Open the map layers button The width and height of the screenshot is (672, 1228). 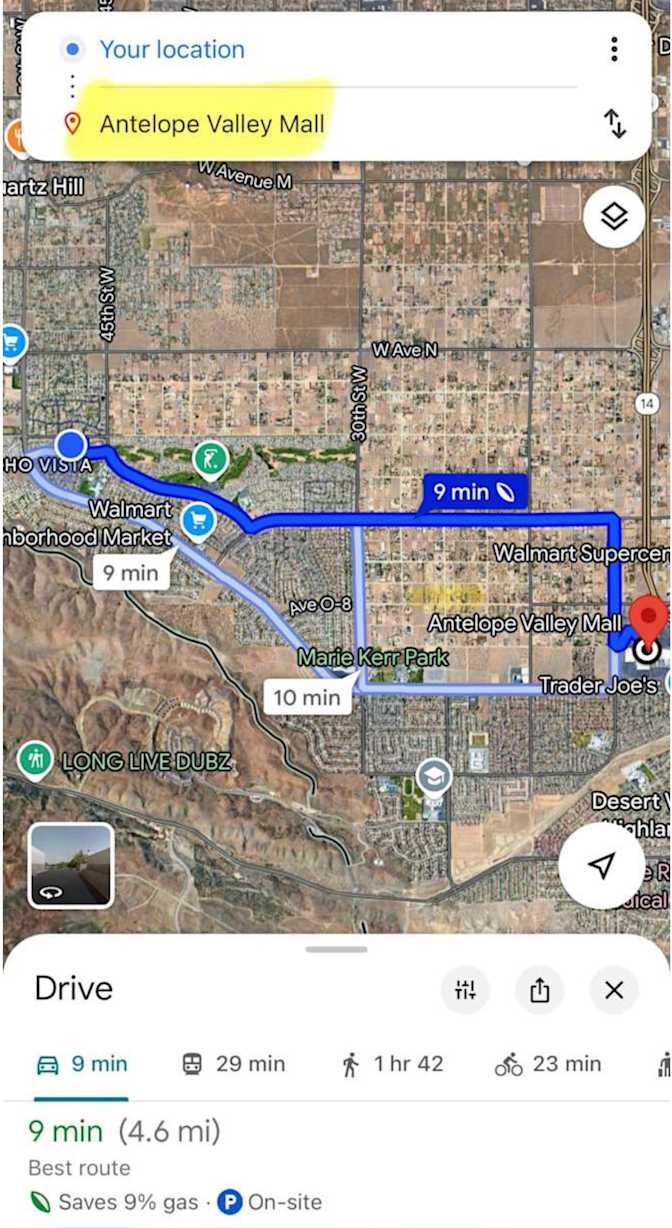tap(614, 216)
